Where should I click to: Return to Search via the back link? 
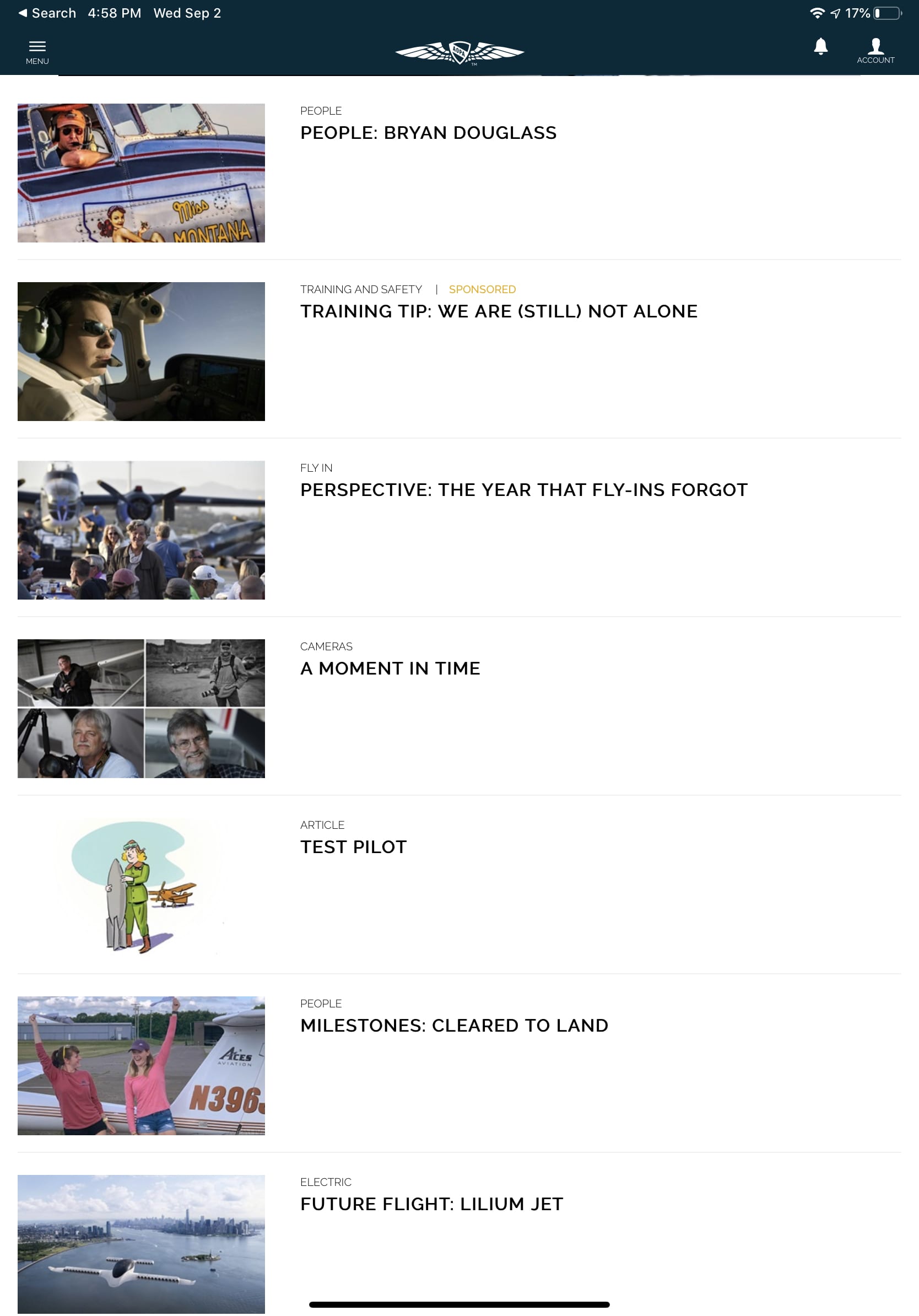tap(47, 13)
